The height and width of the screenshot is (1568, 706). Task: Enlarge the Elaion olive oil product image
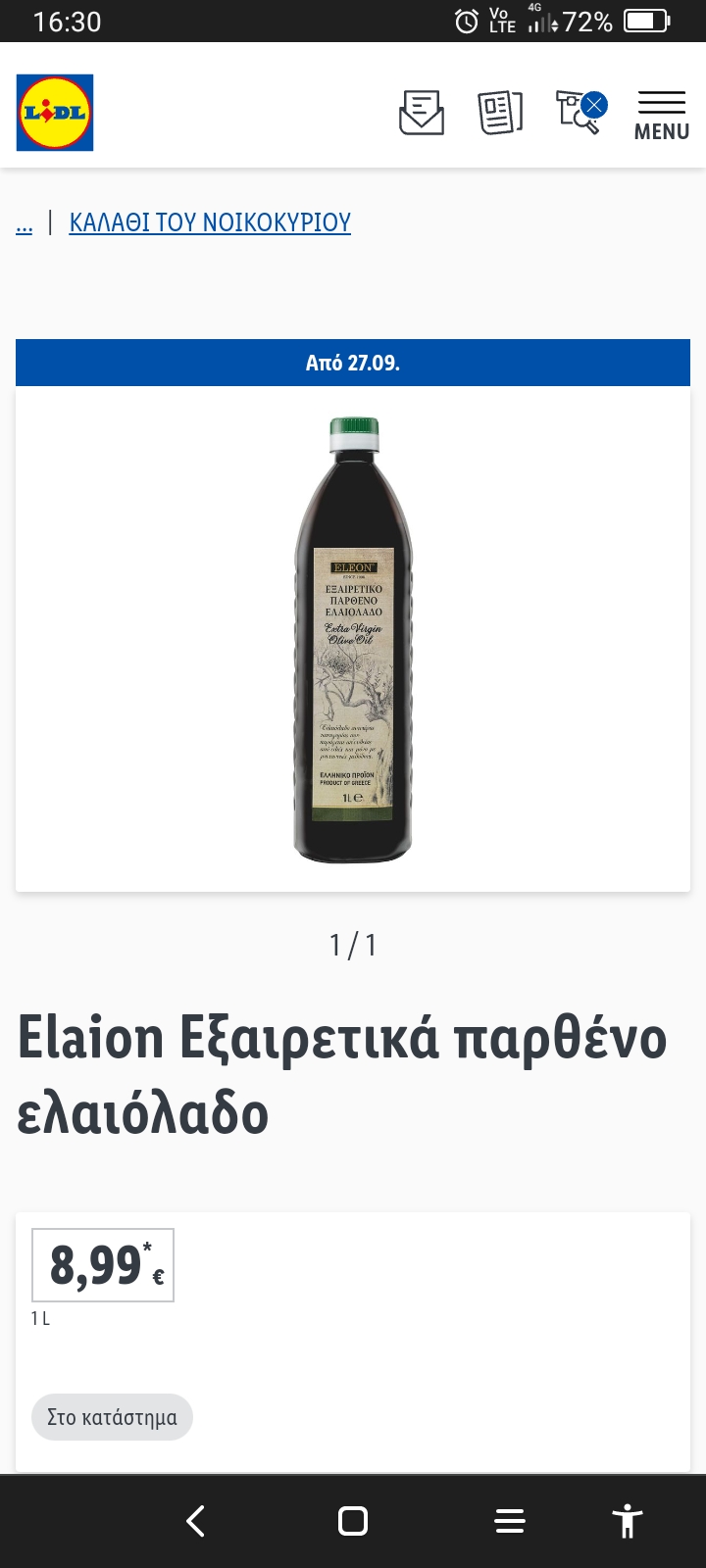click(353, 639)
